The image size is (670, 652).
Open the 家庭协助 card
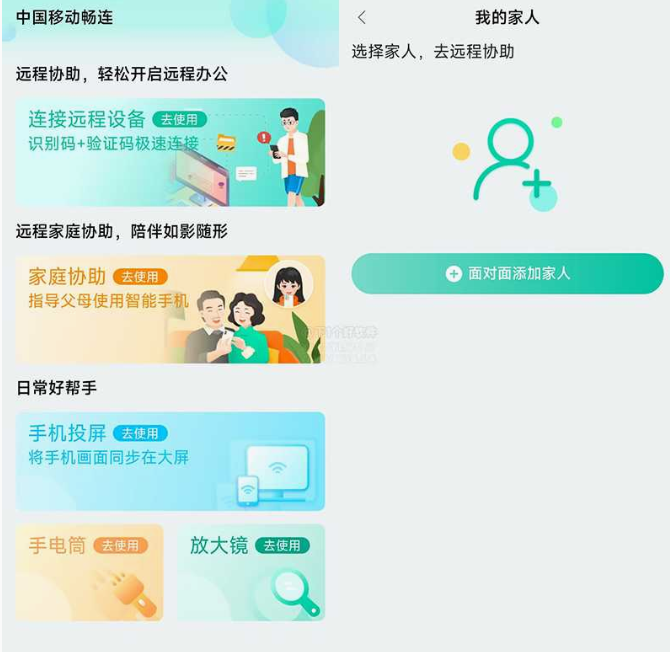tap(170, 309)
